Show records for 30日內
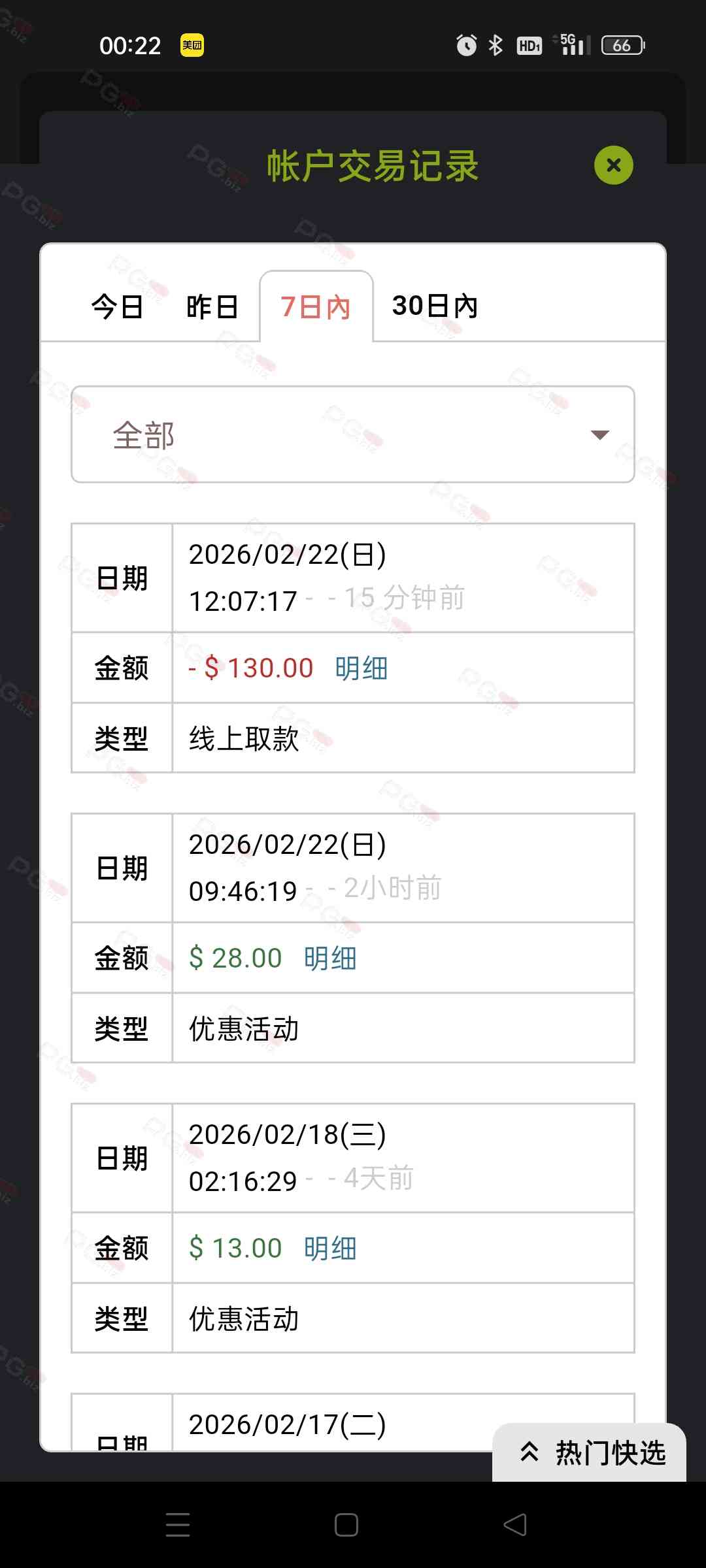Screen dimensions: 706x1568 point(435,306)
